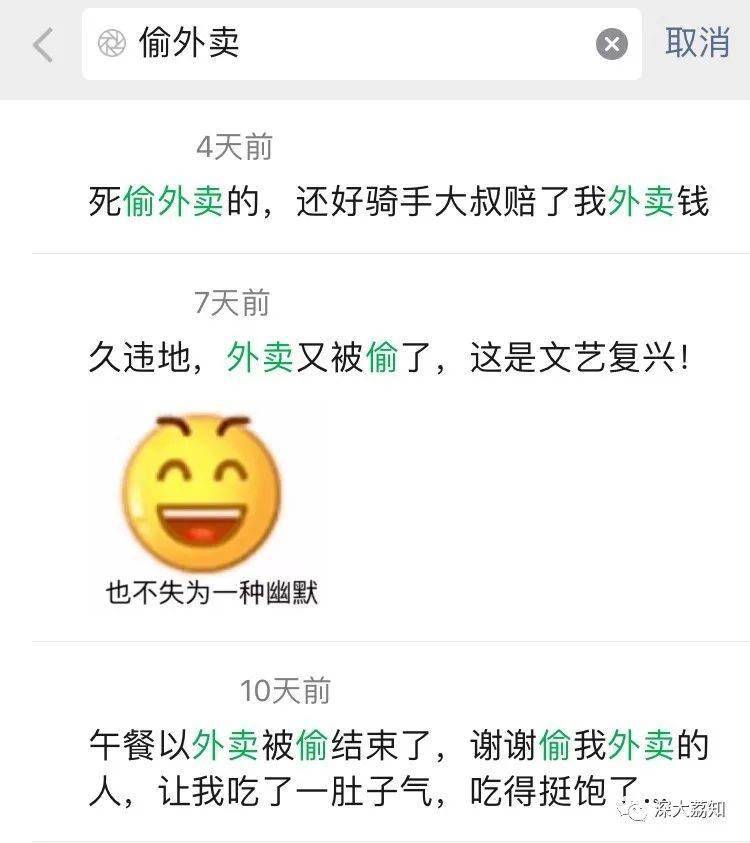Tap 取消 to cancel the search
Image resolution: width=750 pixels, height=843 pixels.
tap(697, 43)
